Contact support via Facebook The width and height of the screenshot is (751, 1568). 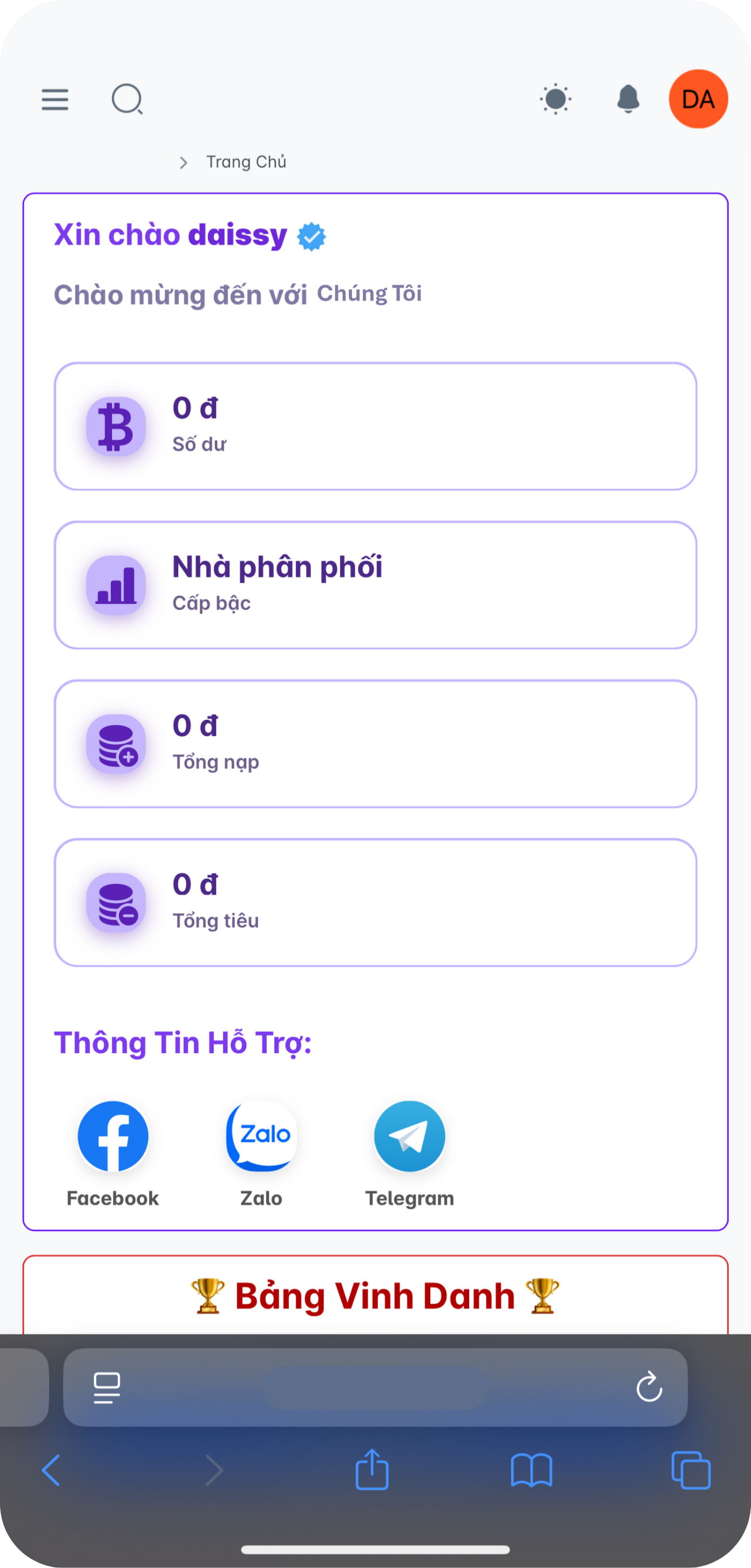(x=113, y=1137)
